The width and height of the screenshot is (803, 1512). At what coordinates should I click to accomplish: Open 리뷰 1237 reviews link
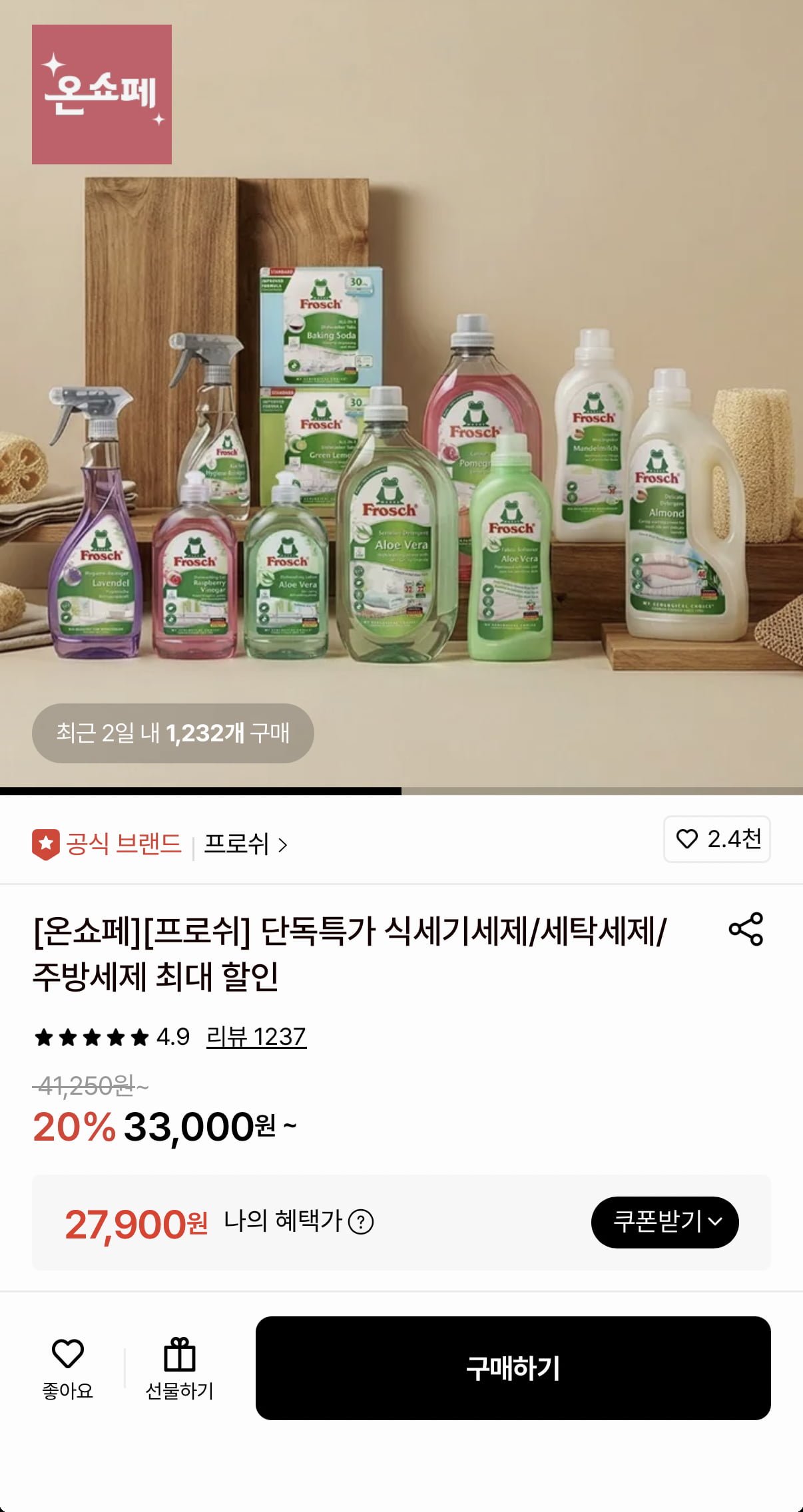(256, 1037)
